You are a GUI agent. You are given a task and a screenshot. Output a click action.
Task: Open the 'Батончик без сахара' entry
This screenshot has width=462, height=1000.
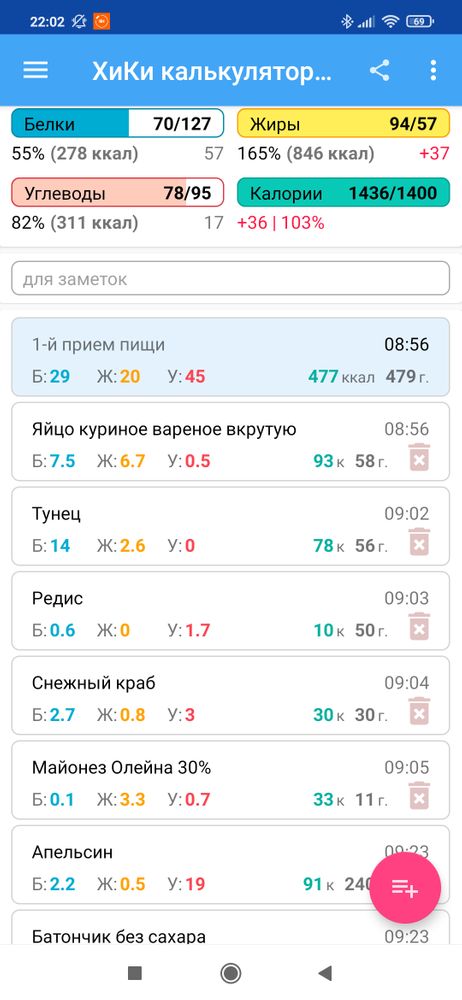230,928
